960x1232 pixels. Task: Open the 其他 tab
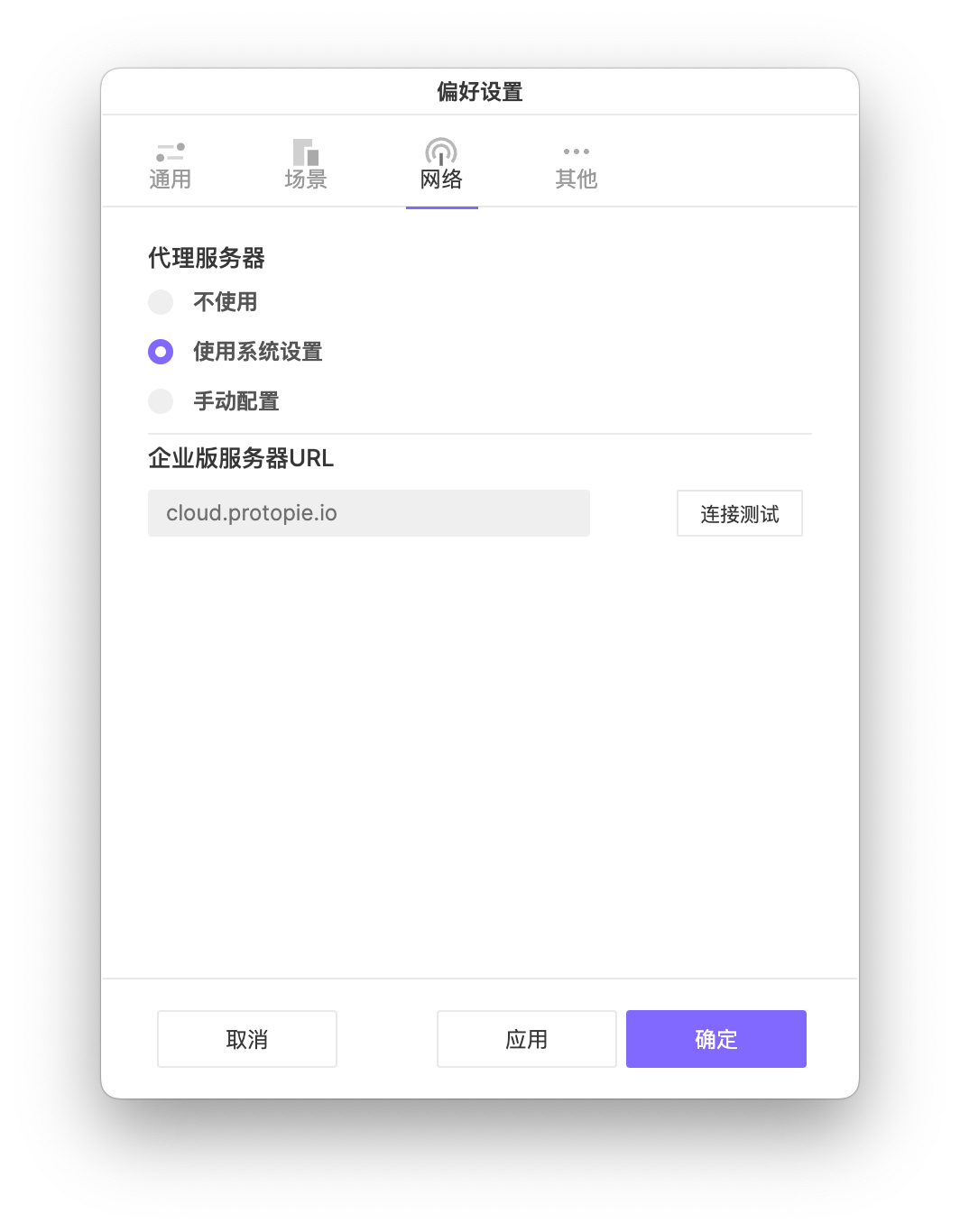point(576,166)
